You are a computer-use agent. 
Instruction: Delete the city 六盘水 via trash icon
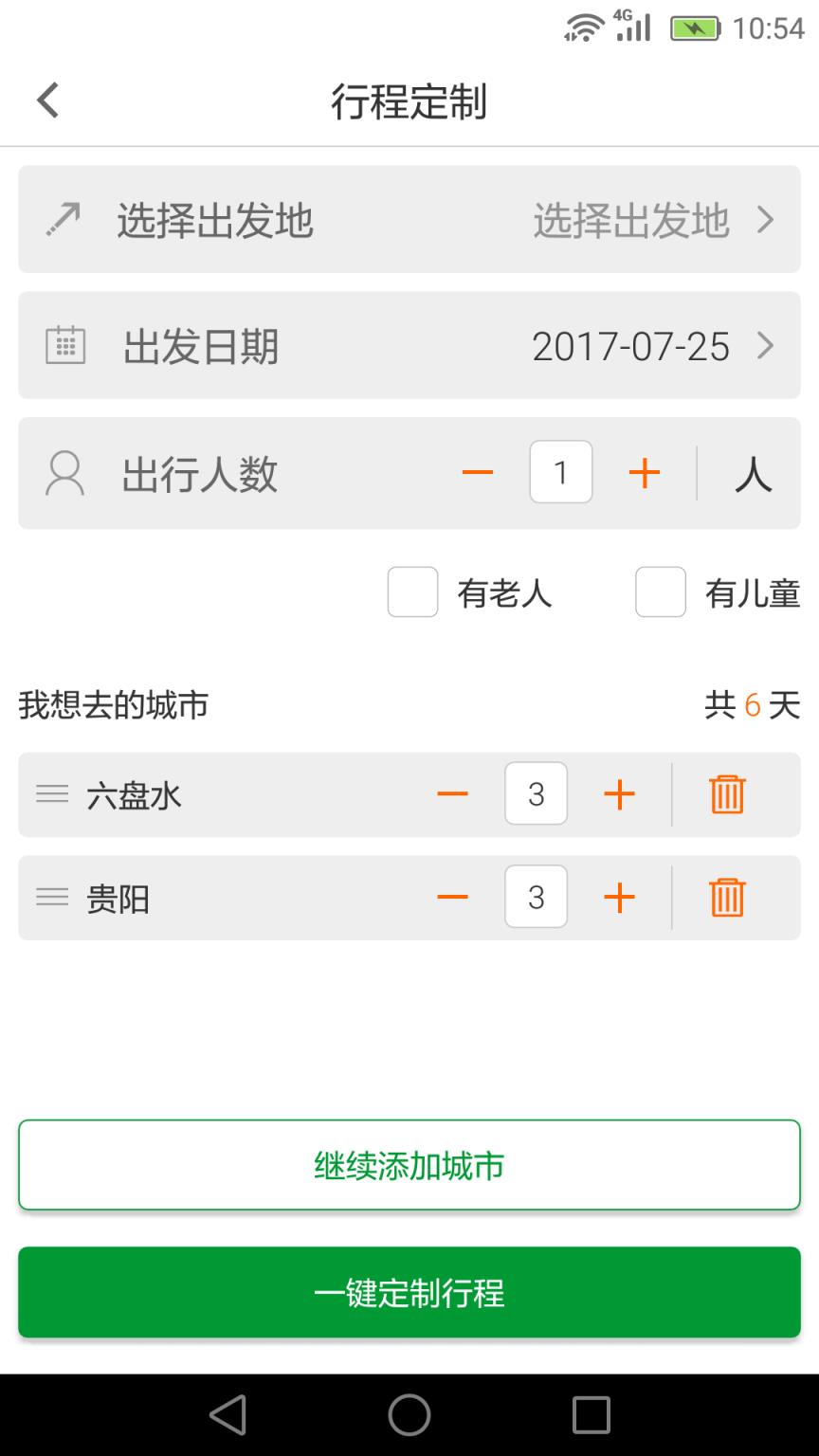pyautogui.click(x=727, y=794)
